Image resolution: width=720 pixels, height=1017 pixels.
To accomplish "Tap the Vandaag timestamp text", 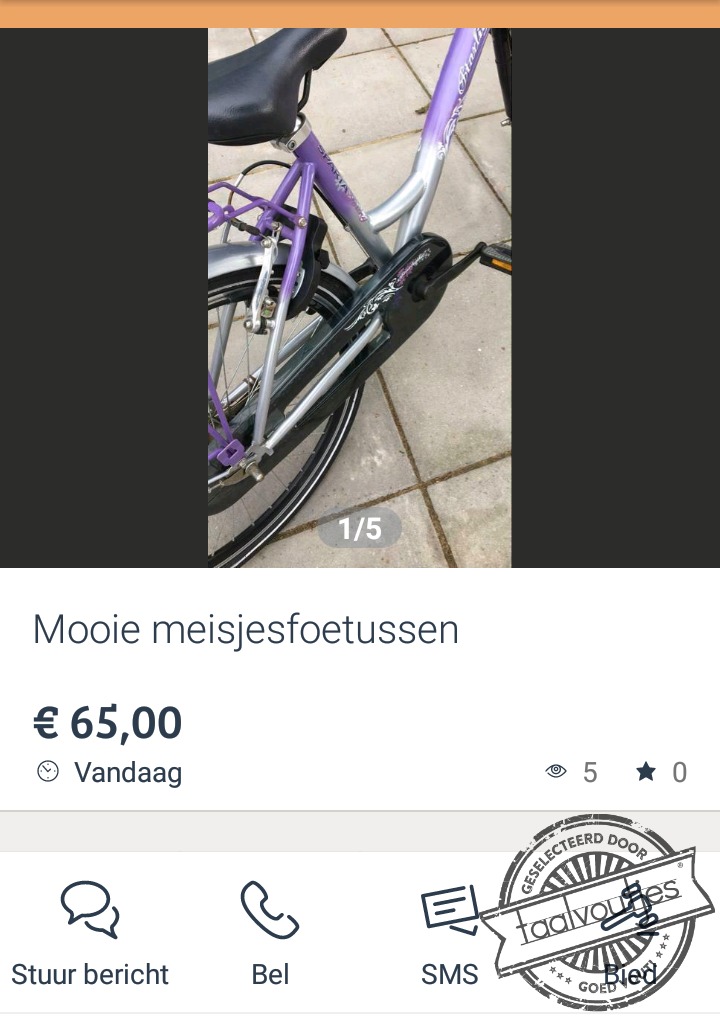I will click(x=126, y=772).
